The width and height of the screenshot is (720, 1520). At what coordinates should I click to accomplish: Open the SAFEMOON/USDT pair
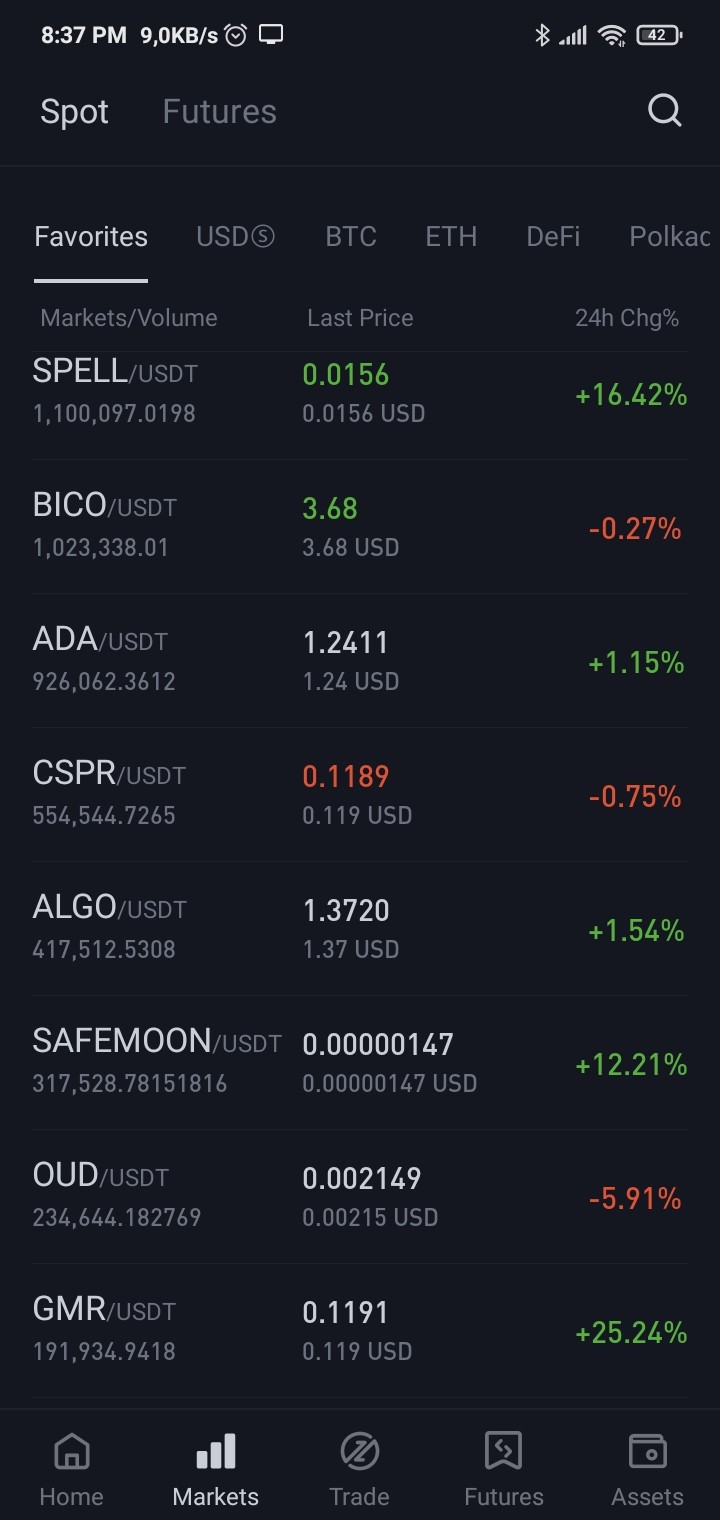[x=360, y=1063]
